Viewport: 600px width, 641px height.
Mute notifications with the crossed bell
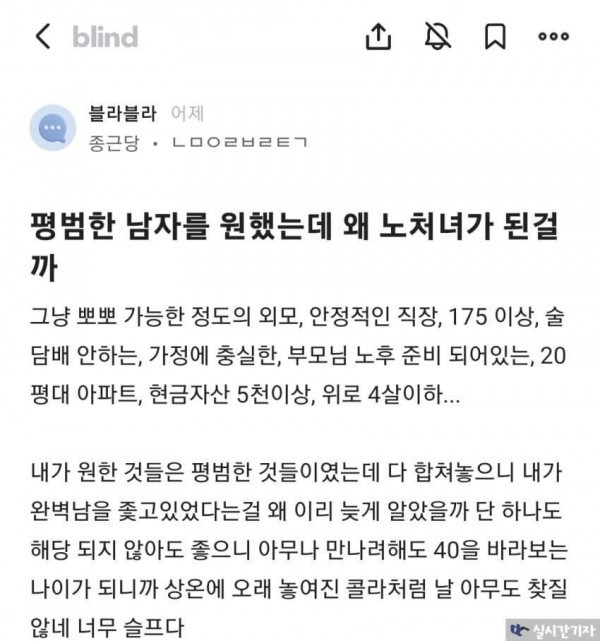coord(437,37)
